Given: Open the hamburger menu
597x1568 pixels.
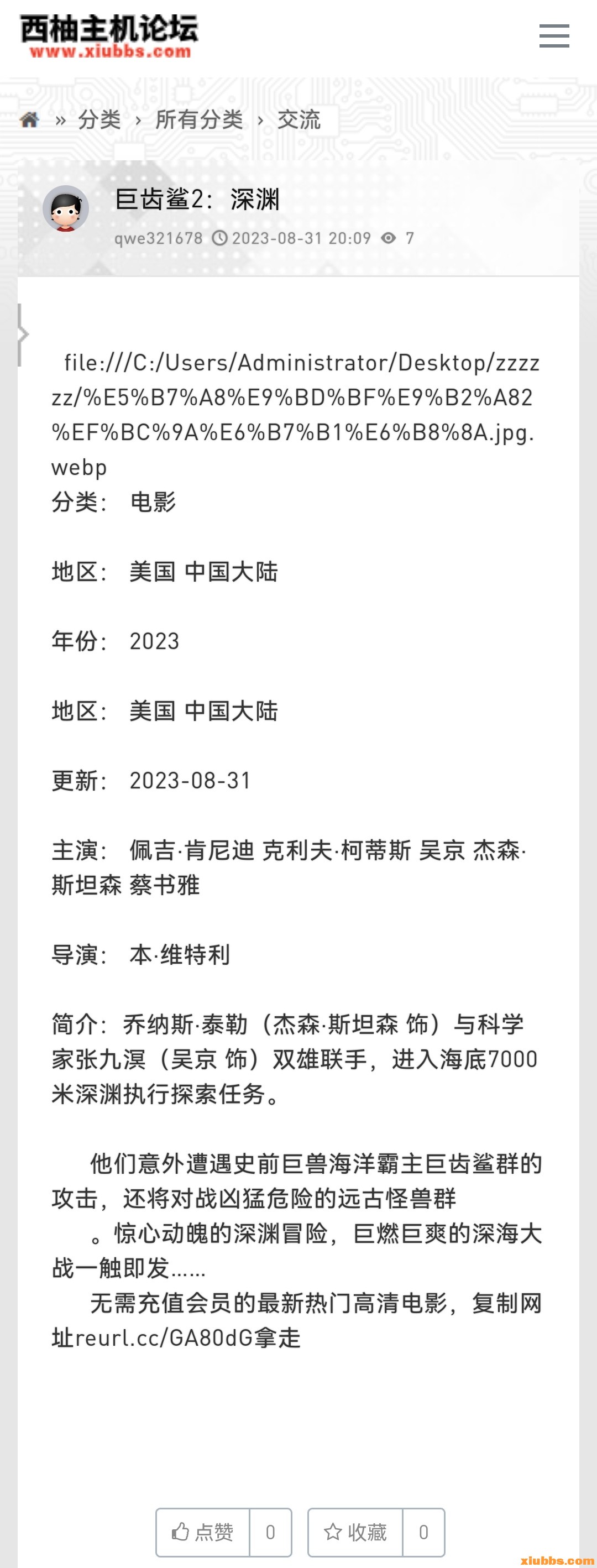Looking at the screenshot, I should [x=554, y=36].
